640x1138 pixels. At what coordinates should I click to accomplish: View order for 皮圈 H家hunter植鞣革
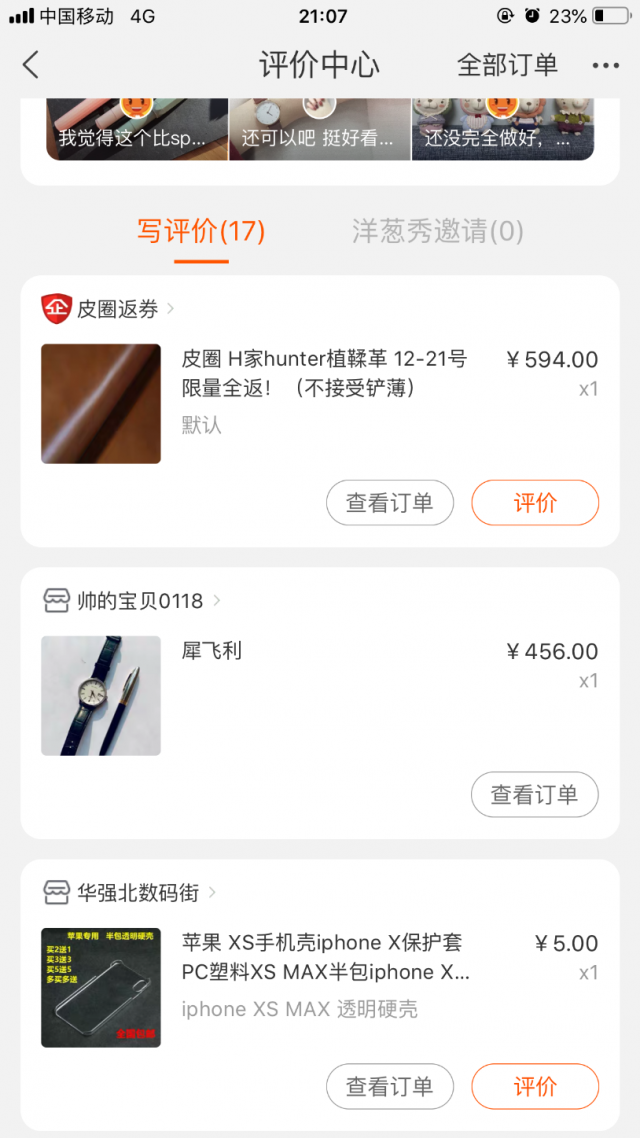click(x=390, y=502)
